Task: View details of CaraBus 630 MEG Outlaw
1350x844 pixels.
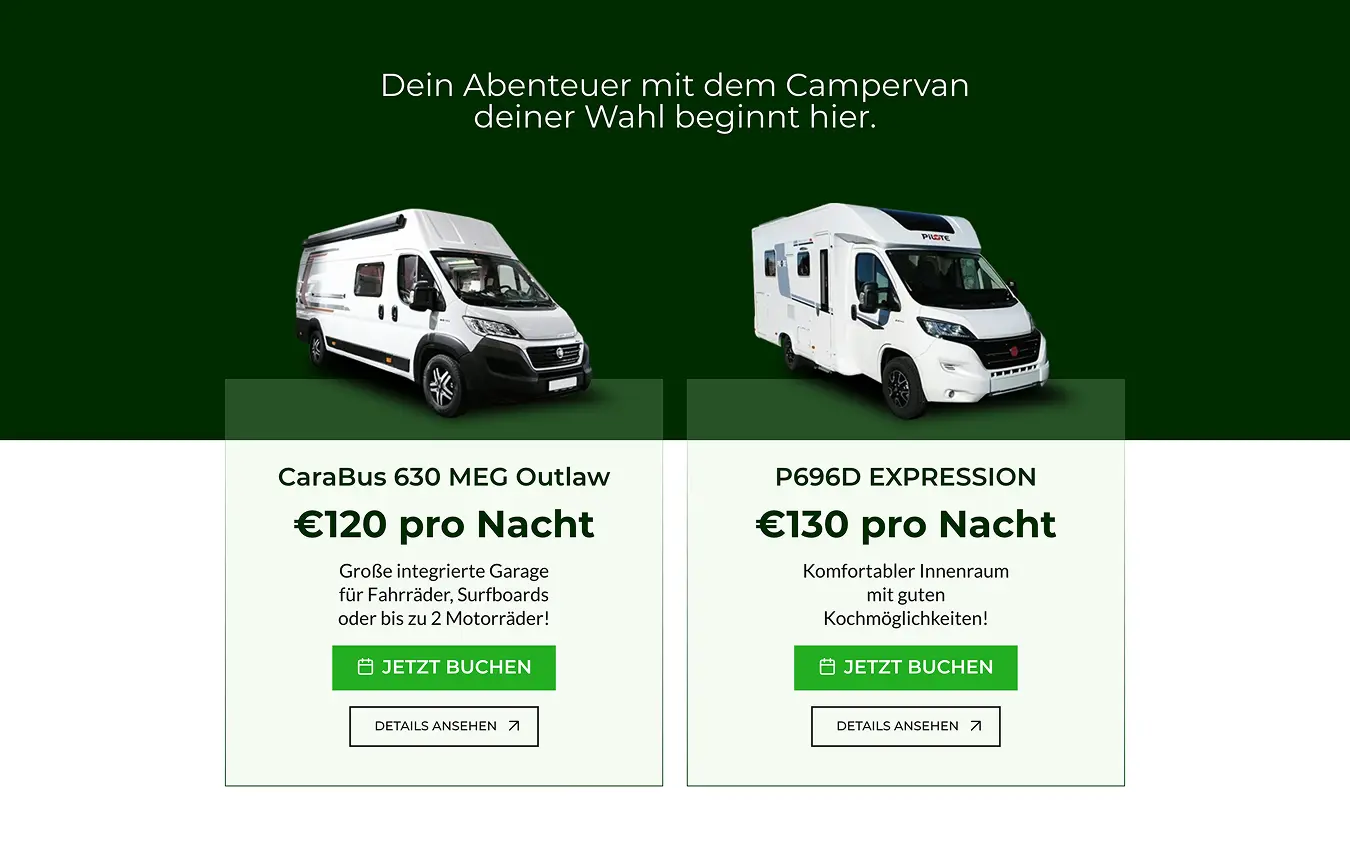Action: tap(443, 726)
